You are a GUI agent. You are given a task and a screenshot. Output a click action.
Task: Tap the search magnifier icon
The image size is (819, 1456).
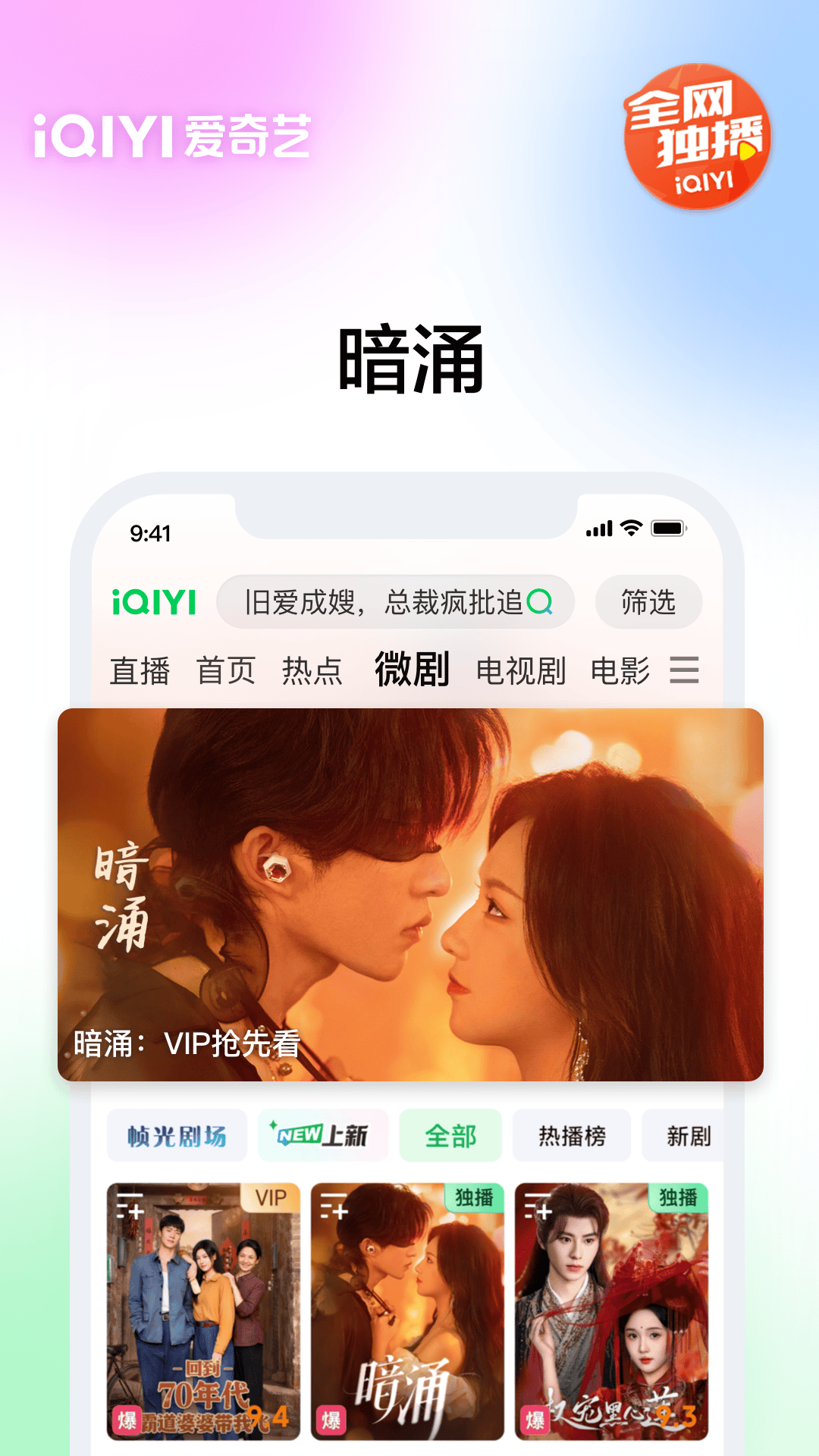point(541,603)
